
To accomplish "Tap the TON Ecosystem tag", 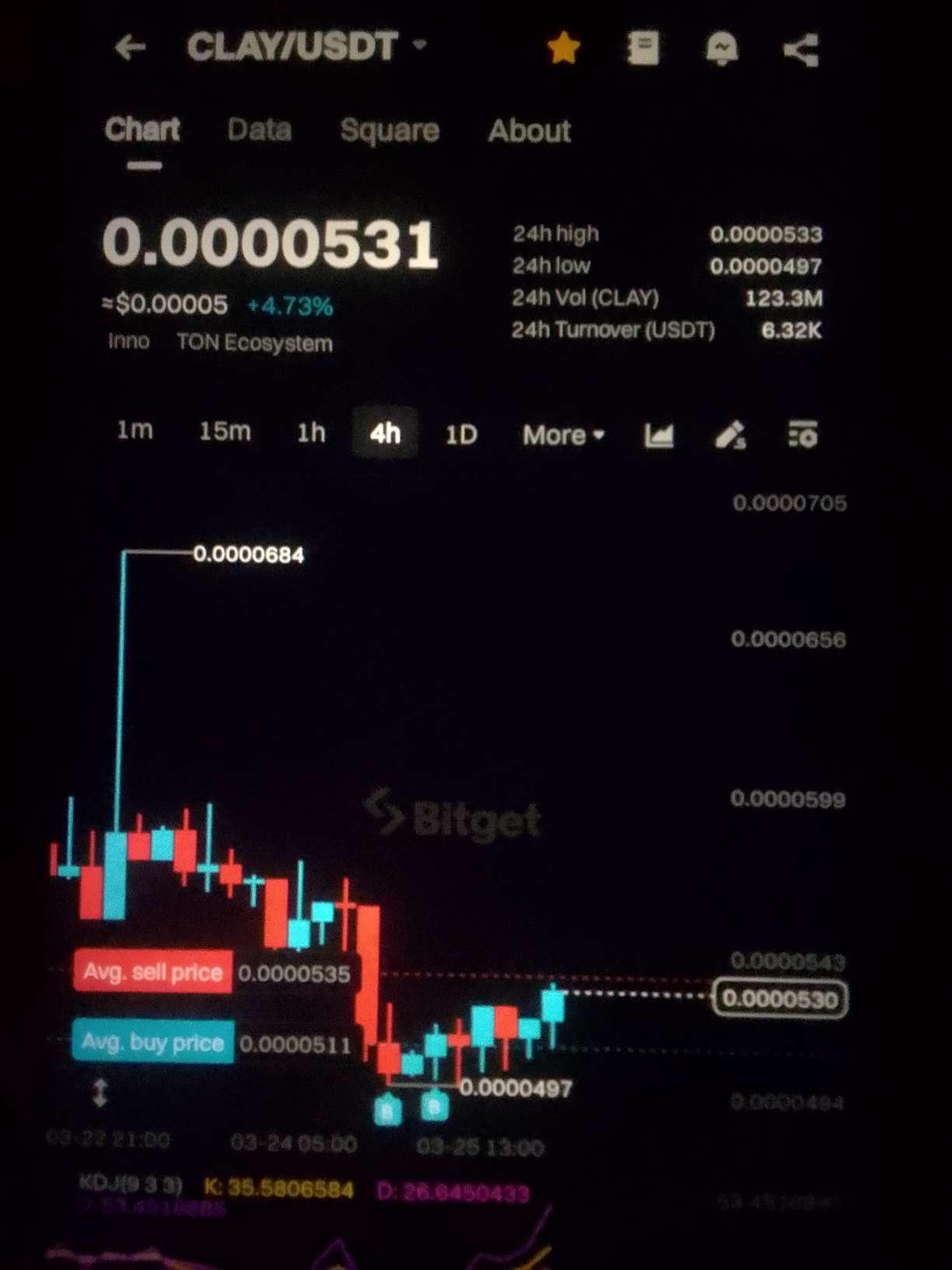I will [254, 343].
